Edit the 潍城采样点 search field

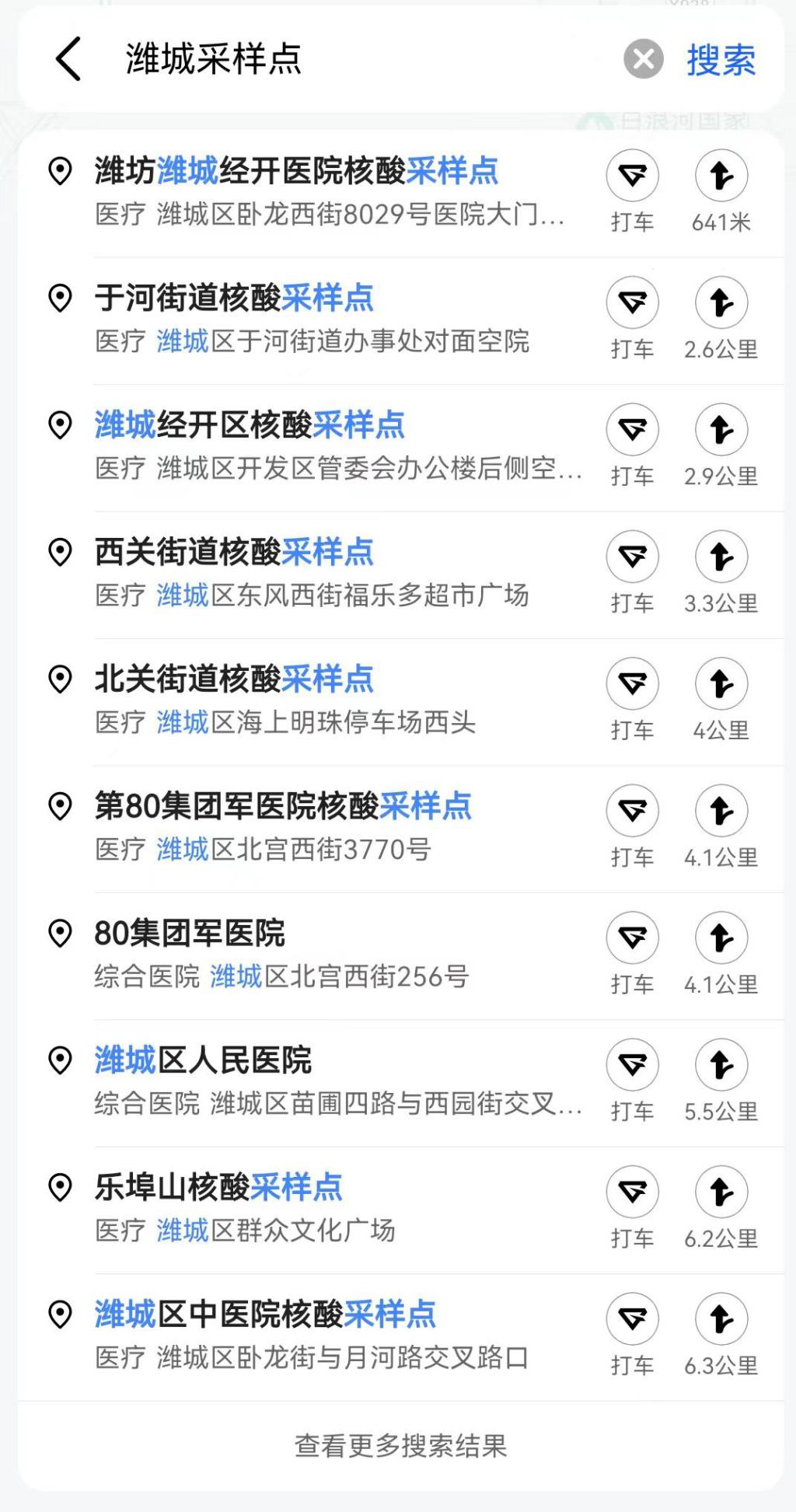click(x=350, y=59)
